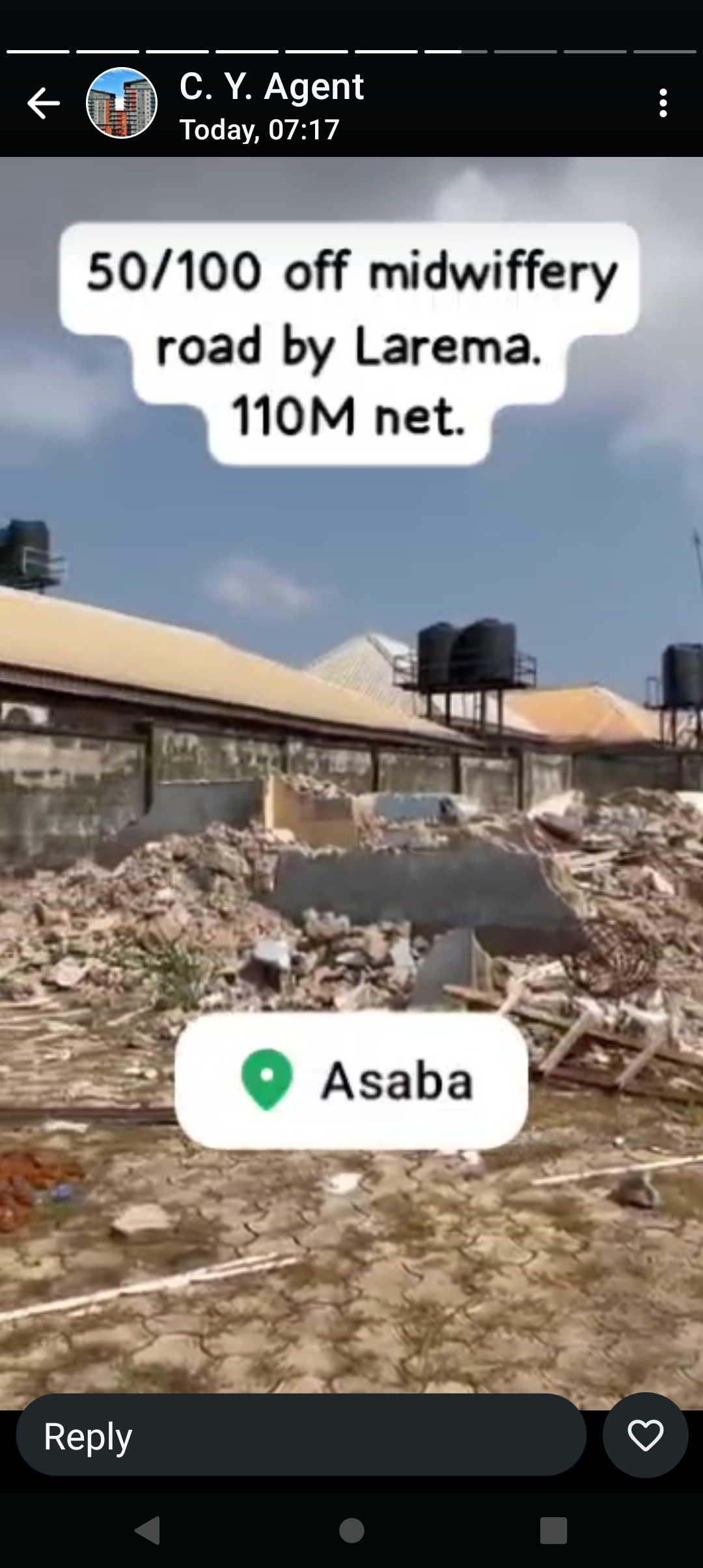The height and width of the screenshot is (1568, 703).
Task: Open recent apps from navigation bar
Action: point(553,1530)
